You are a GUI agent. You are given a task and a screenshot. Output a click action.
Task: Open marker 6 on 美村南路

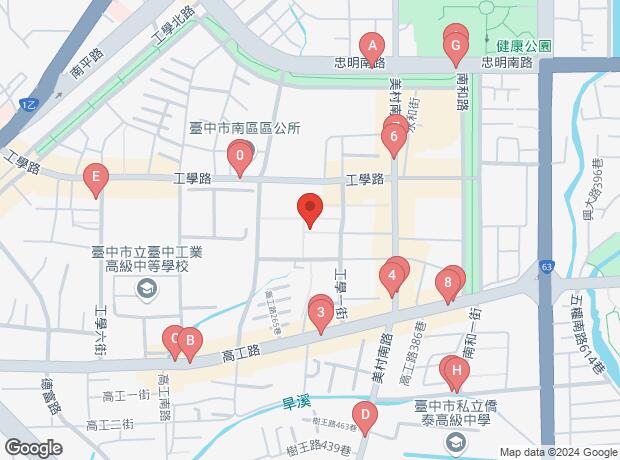(x=395, y=137)
